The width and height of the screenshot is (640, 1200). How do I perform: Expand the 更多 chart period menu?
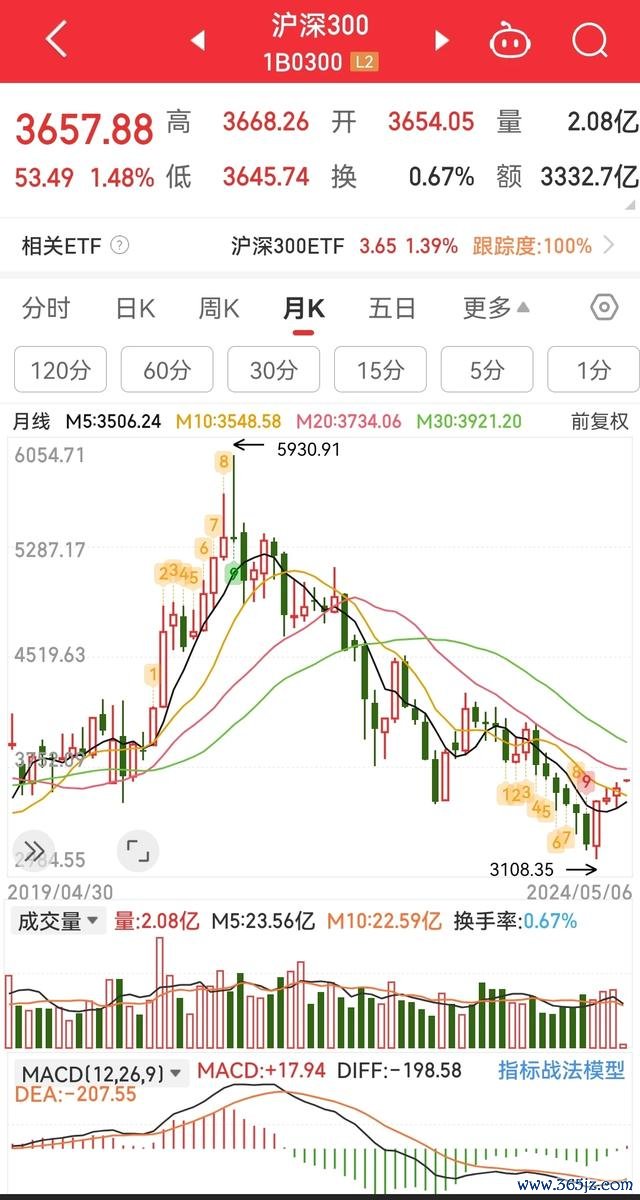496,308
